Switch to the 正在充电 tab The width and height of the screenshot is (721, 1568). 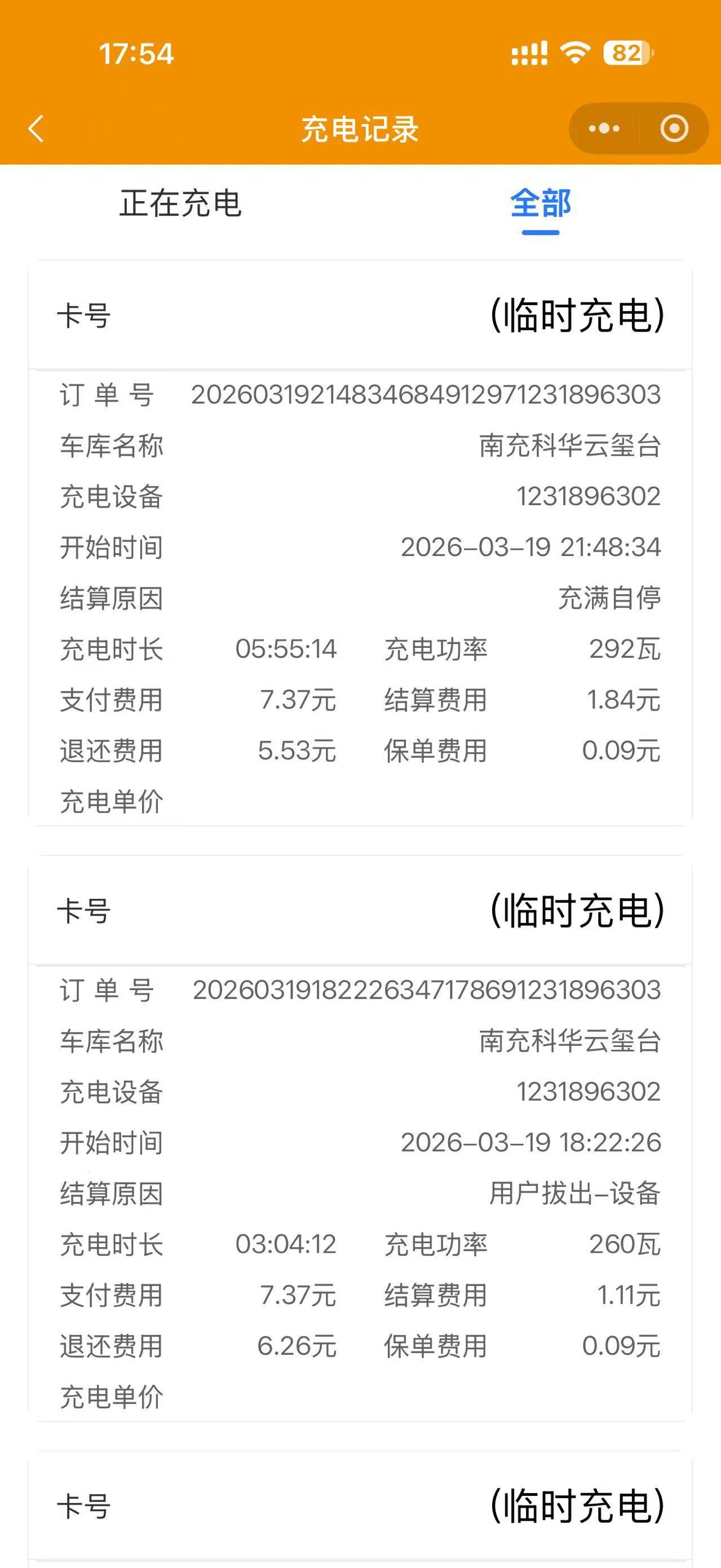(x=181, y=204)
